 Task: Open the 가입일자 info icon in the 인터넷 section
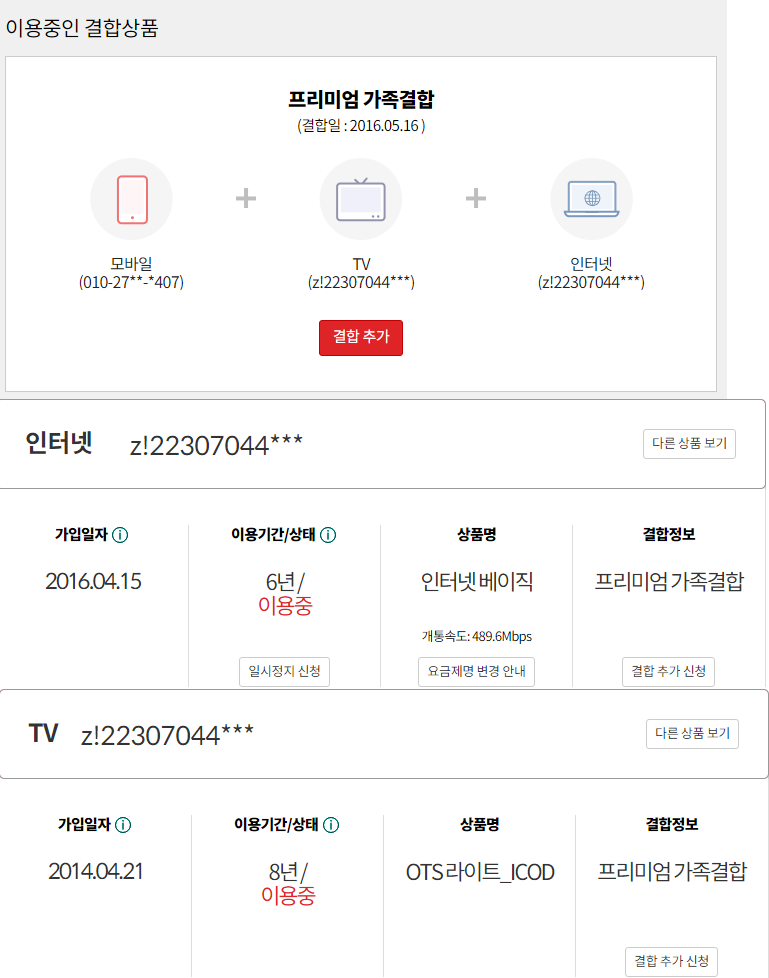(120, 535)
